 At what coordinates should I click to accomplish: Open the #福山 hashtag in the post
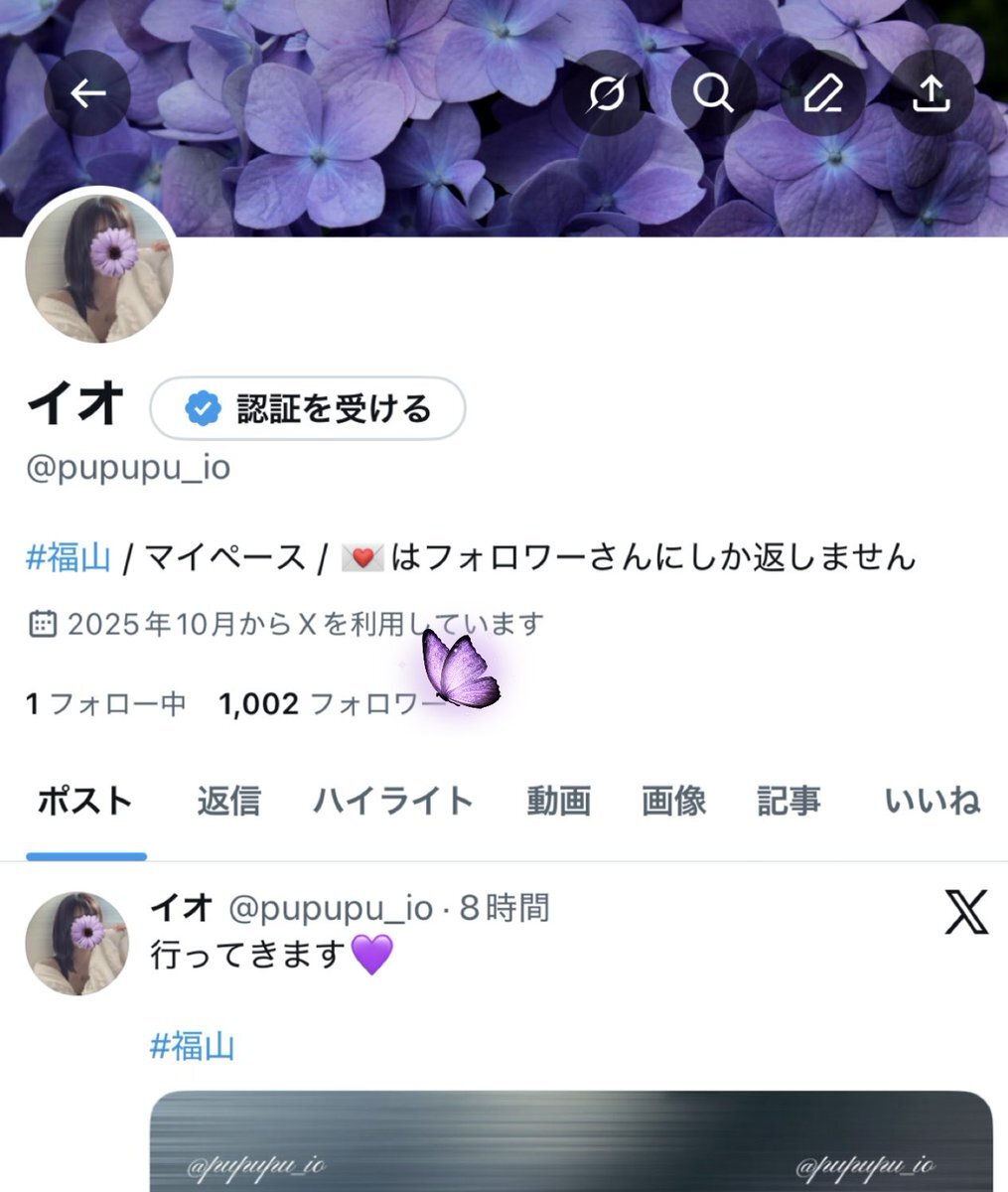point(193,1046)
